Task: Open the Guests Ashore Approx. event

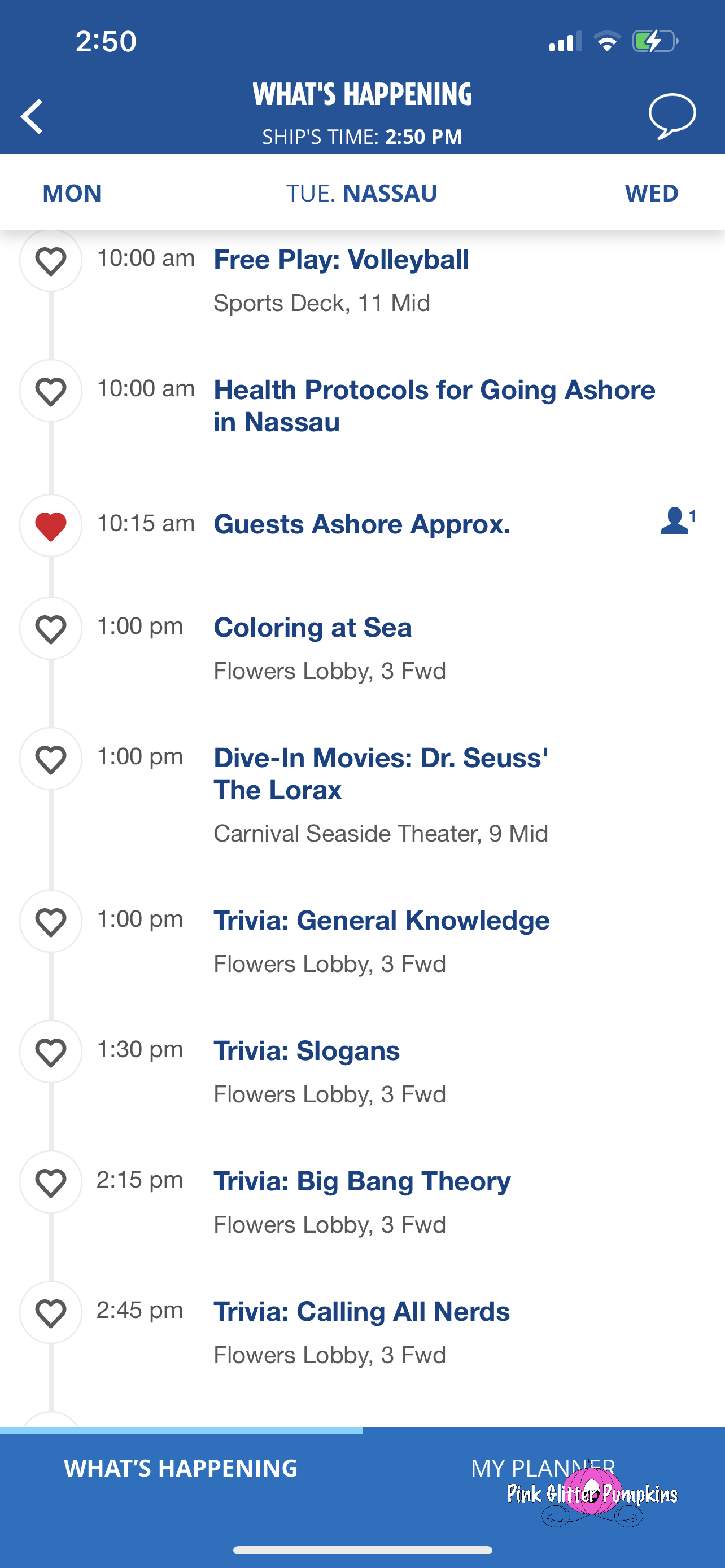Action: tap(361, 525)
